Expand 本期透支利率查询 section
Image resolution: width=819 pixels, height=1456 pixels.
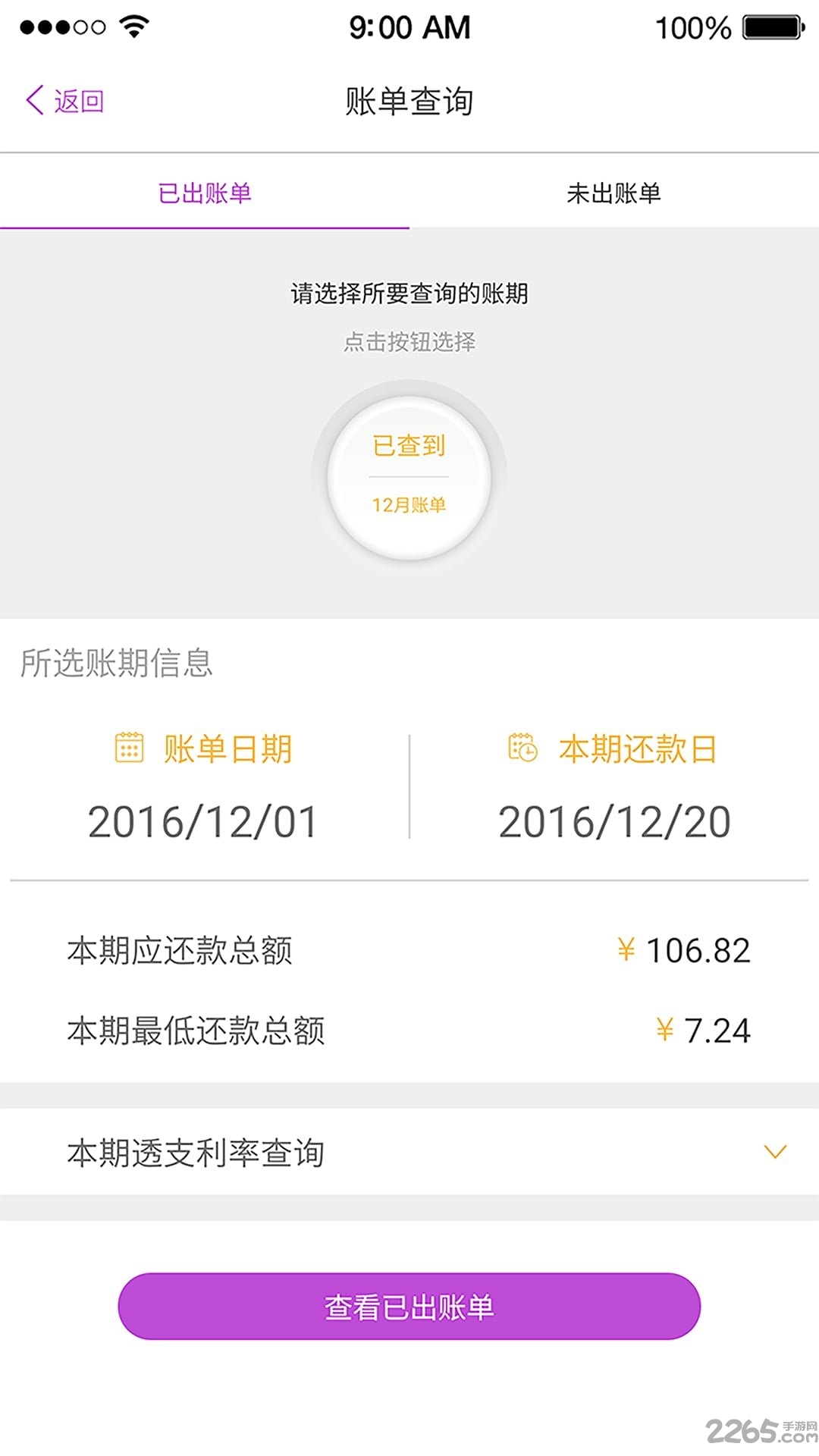[409, 1153]
